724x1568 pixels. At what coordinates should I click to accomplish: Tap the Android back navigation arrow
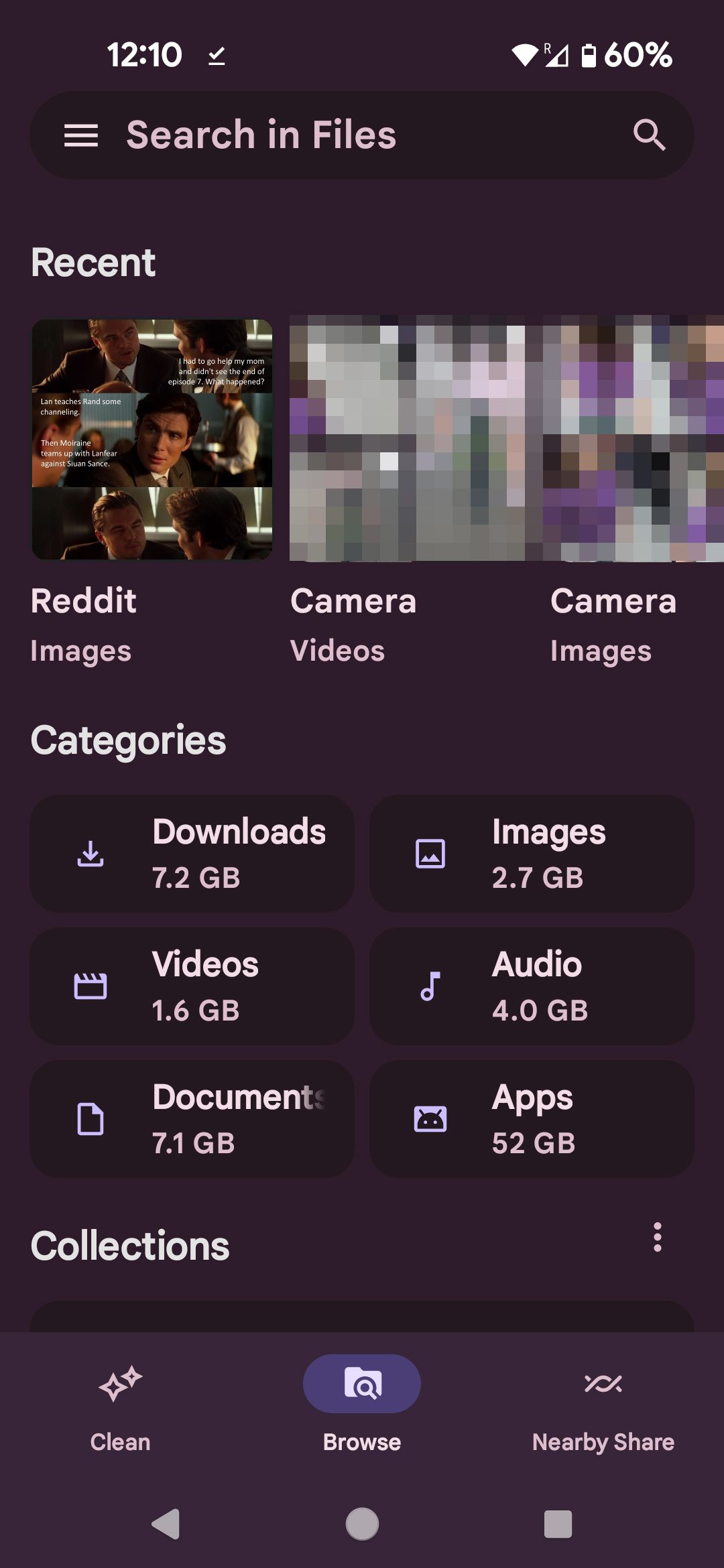coord(167,1525)
